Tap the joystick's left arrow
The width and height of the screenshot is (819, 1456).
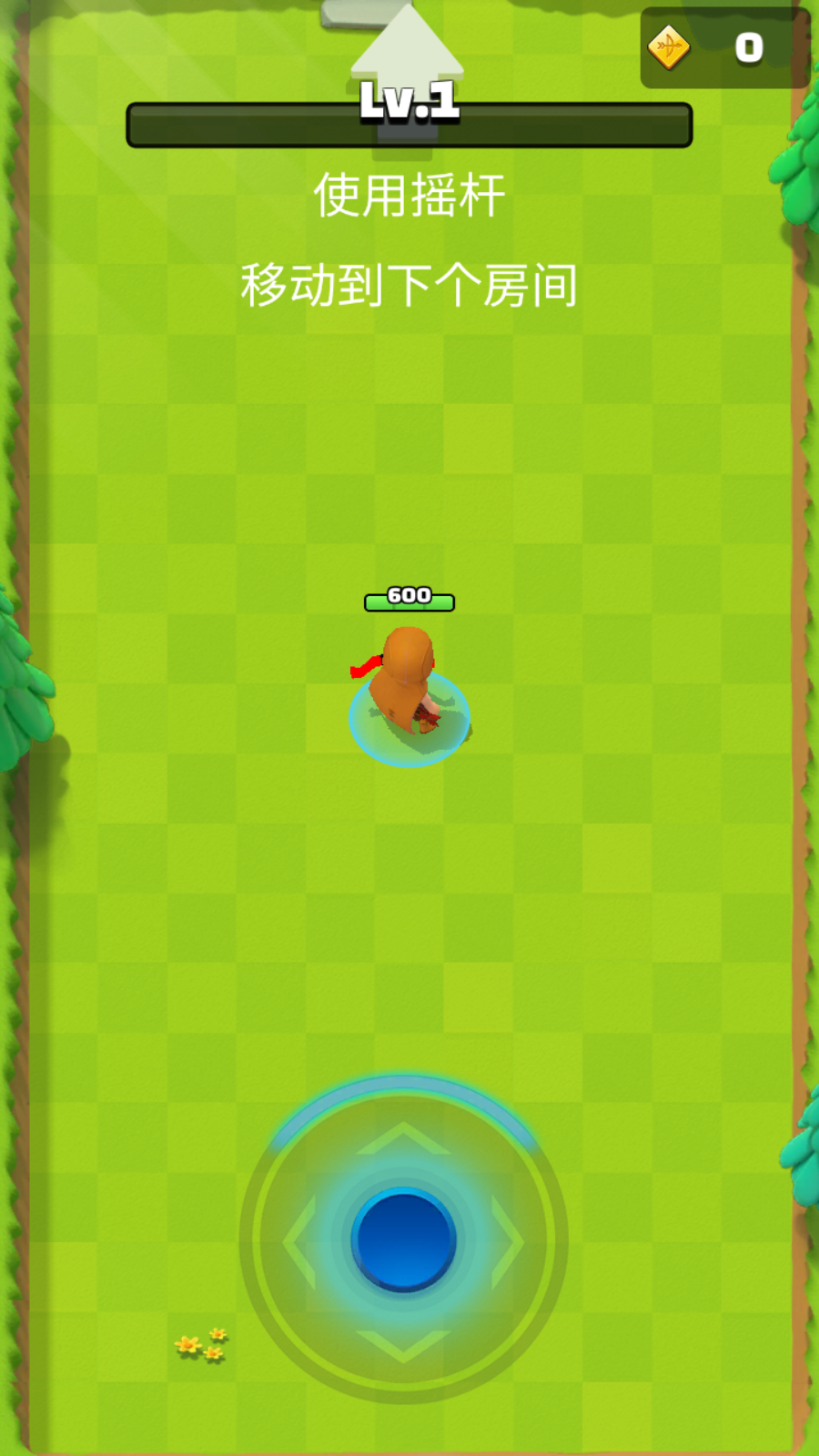[x=300, y=1239]
